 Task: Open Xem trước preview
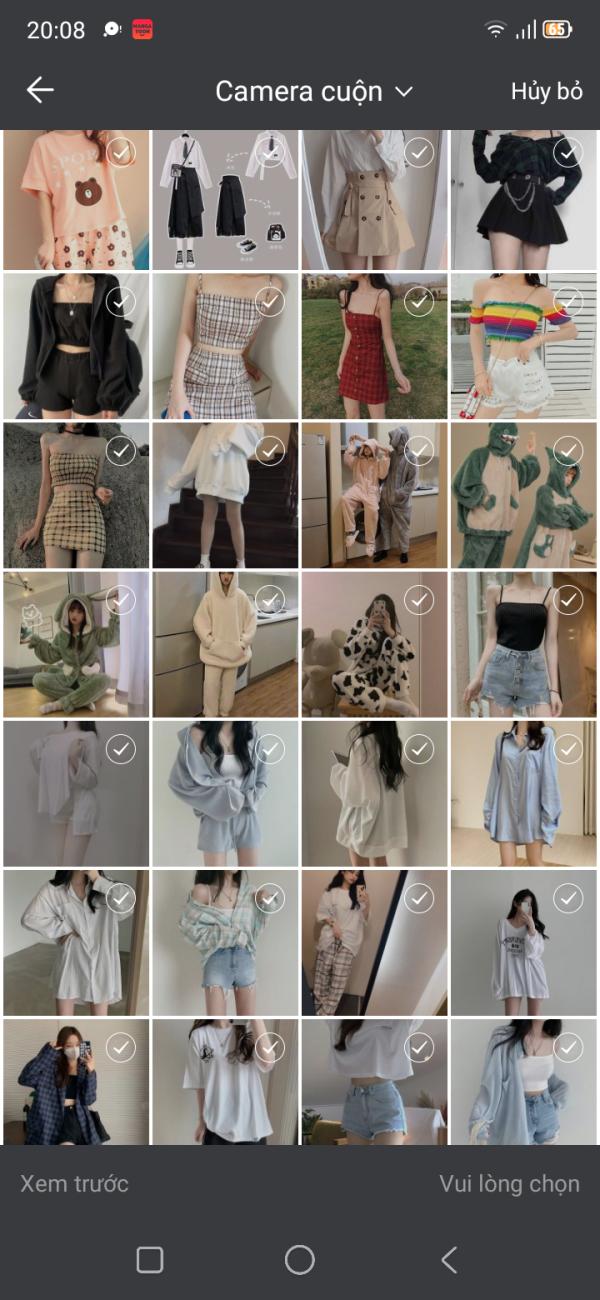(75, 1184)
